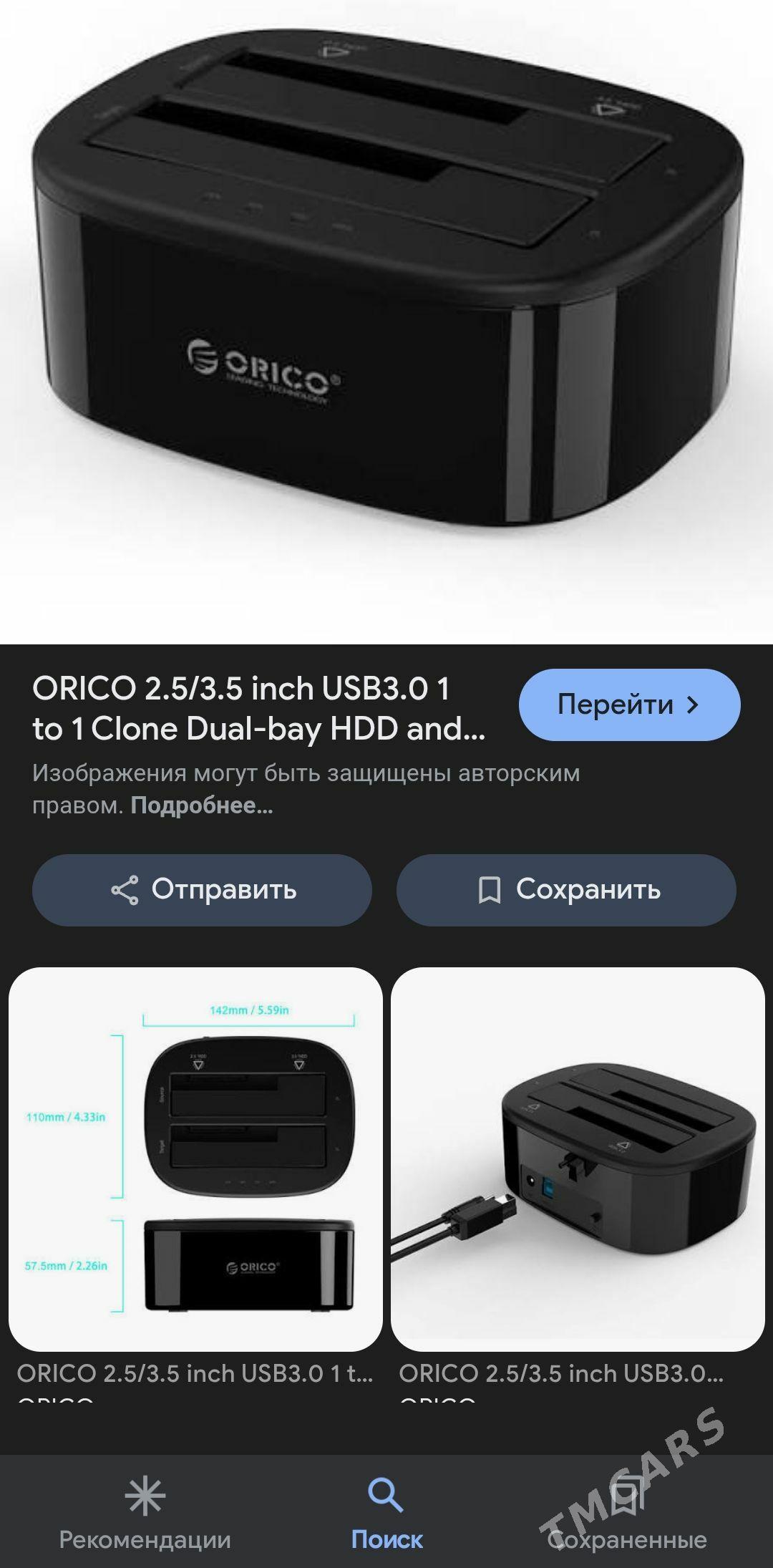Tap Отправить to share the image
Screen dimensions: 773x1568
(204, 890)
